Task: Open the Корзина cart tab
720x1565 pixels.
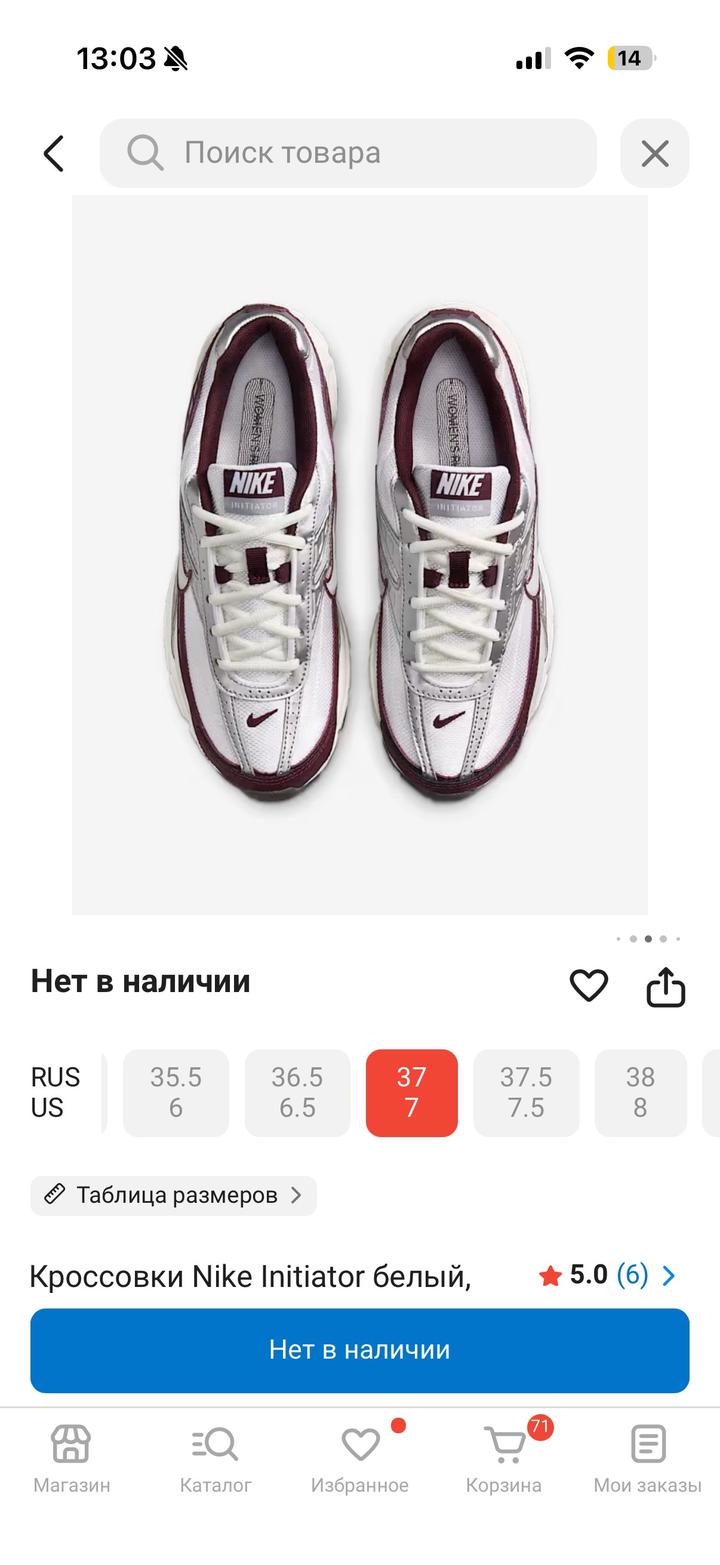Action: 504,1459
